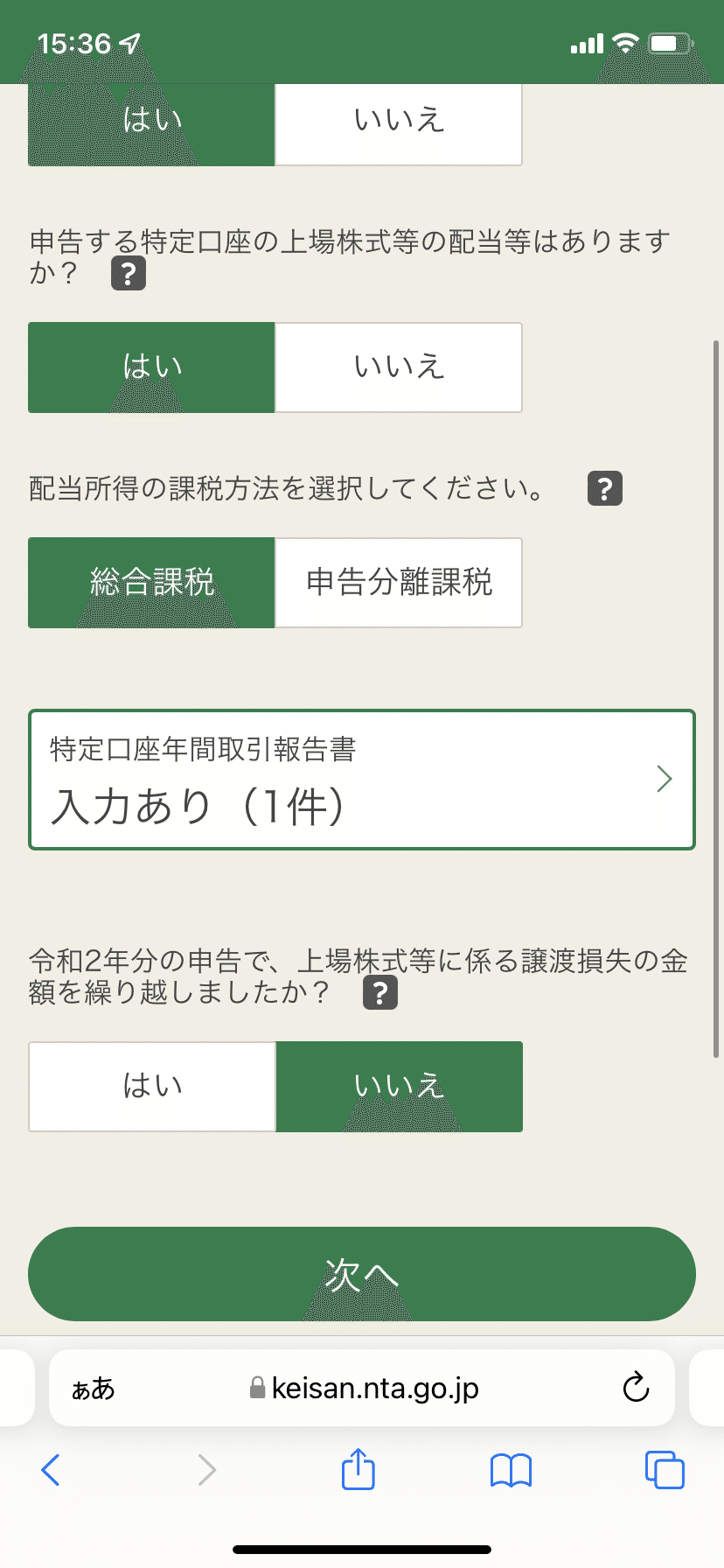Reload the page
Viewport: 724px width, 1568px height.
pyautogui.click(x=636, y=1388)
